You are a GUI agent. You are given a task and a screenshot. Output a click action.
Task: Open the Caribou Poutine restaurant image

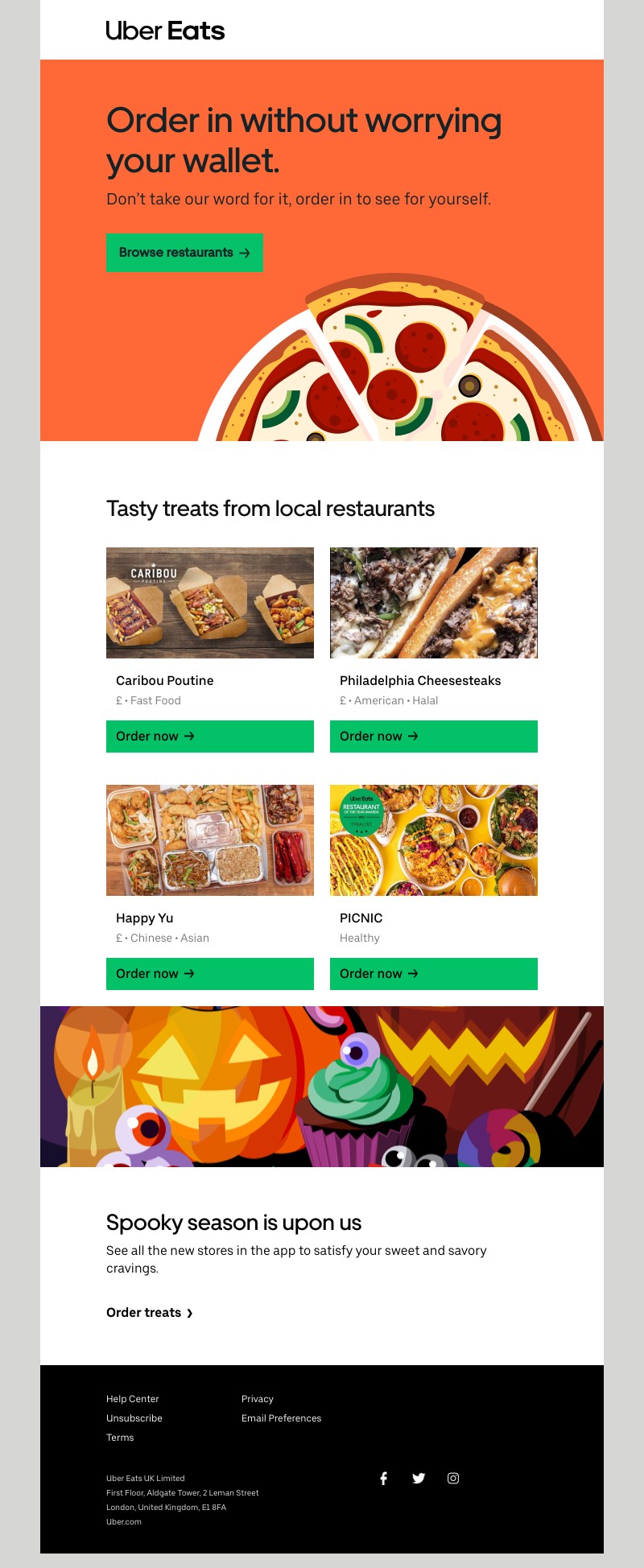[209, 603]
